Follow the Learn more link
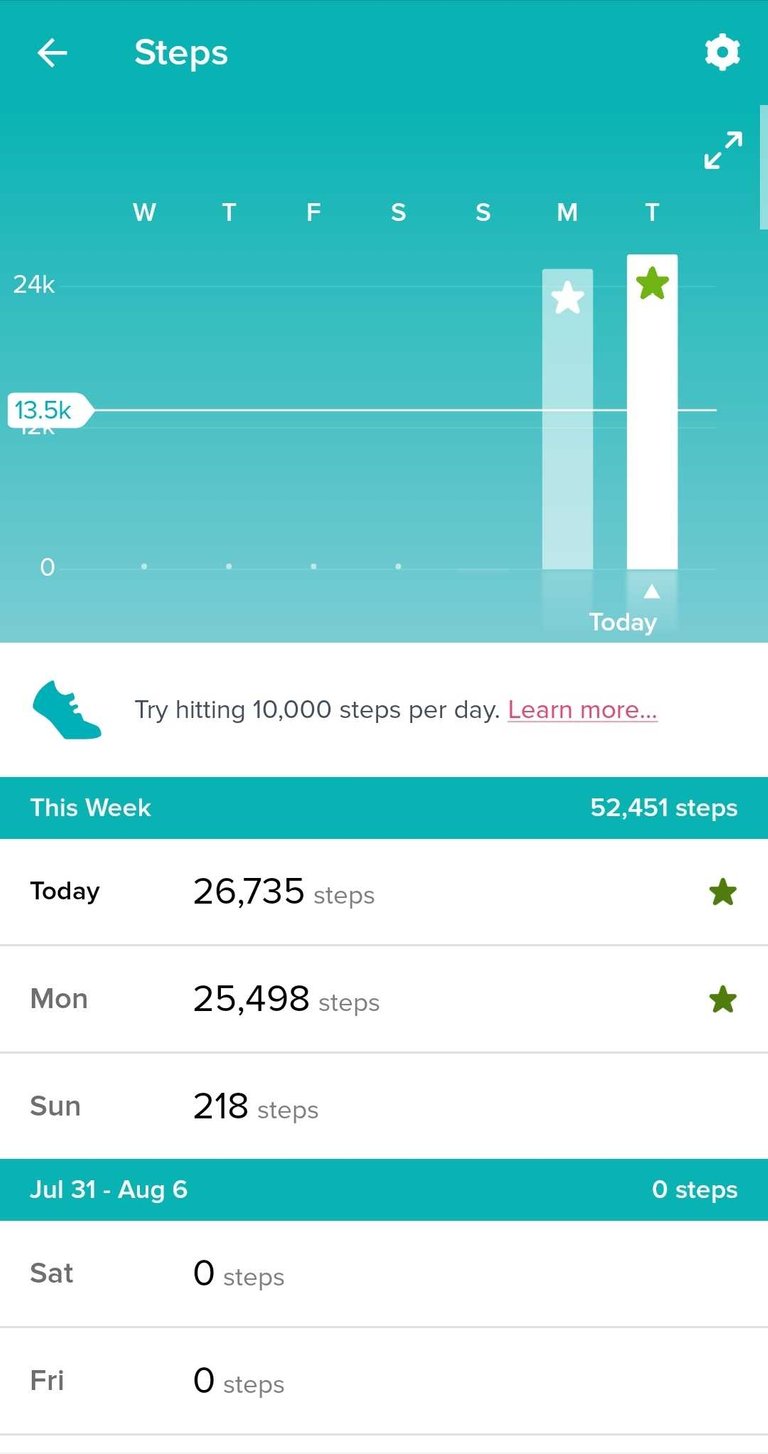Screen dimensions: 768x1454 point(582,710)
